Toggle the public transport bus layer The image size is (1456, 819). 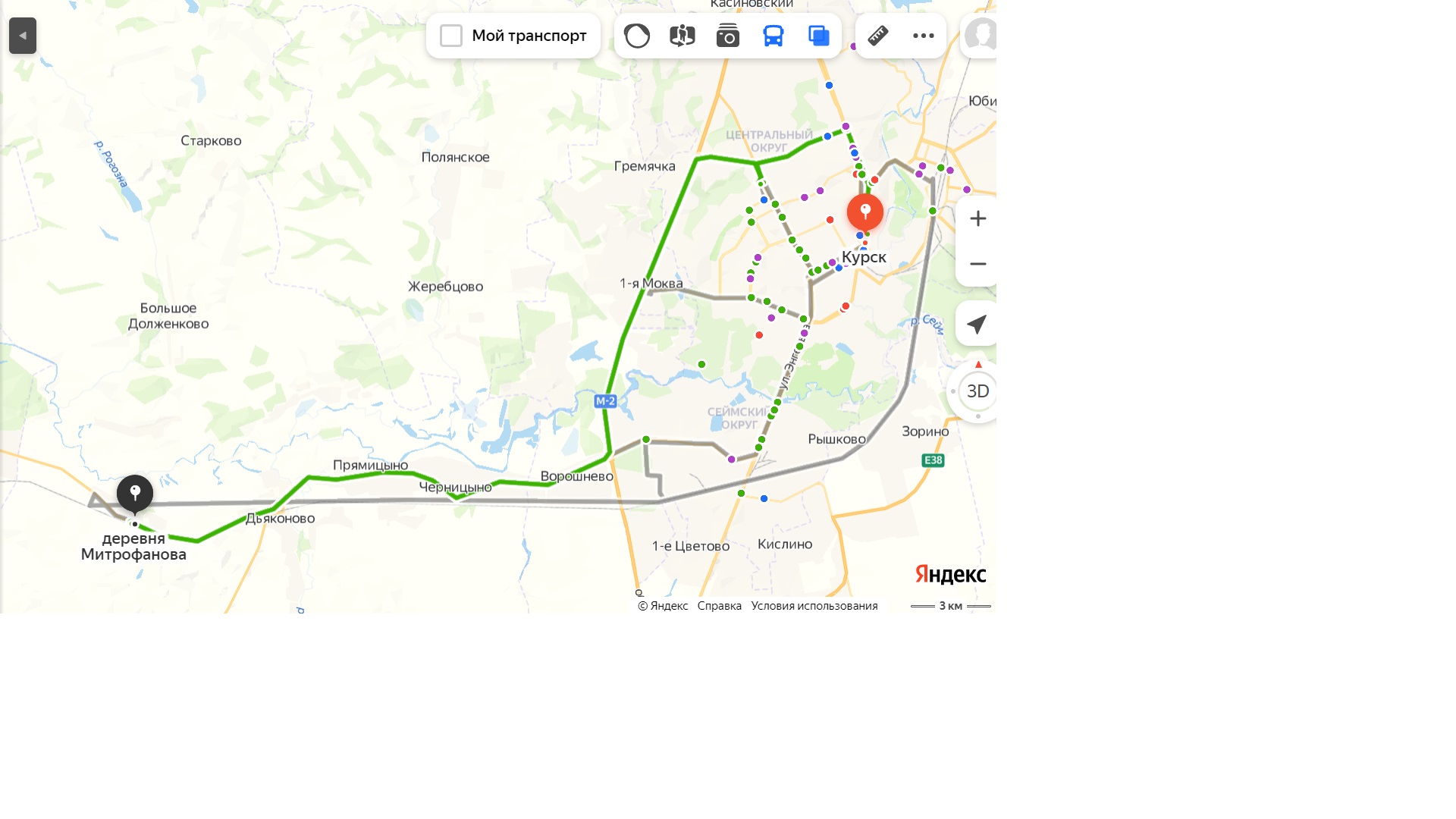coord(773,36)
